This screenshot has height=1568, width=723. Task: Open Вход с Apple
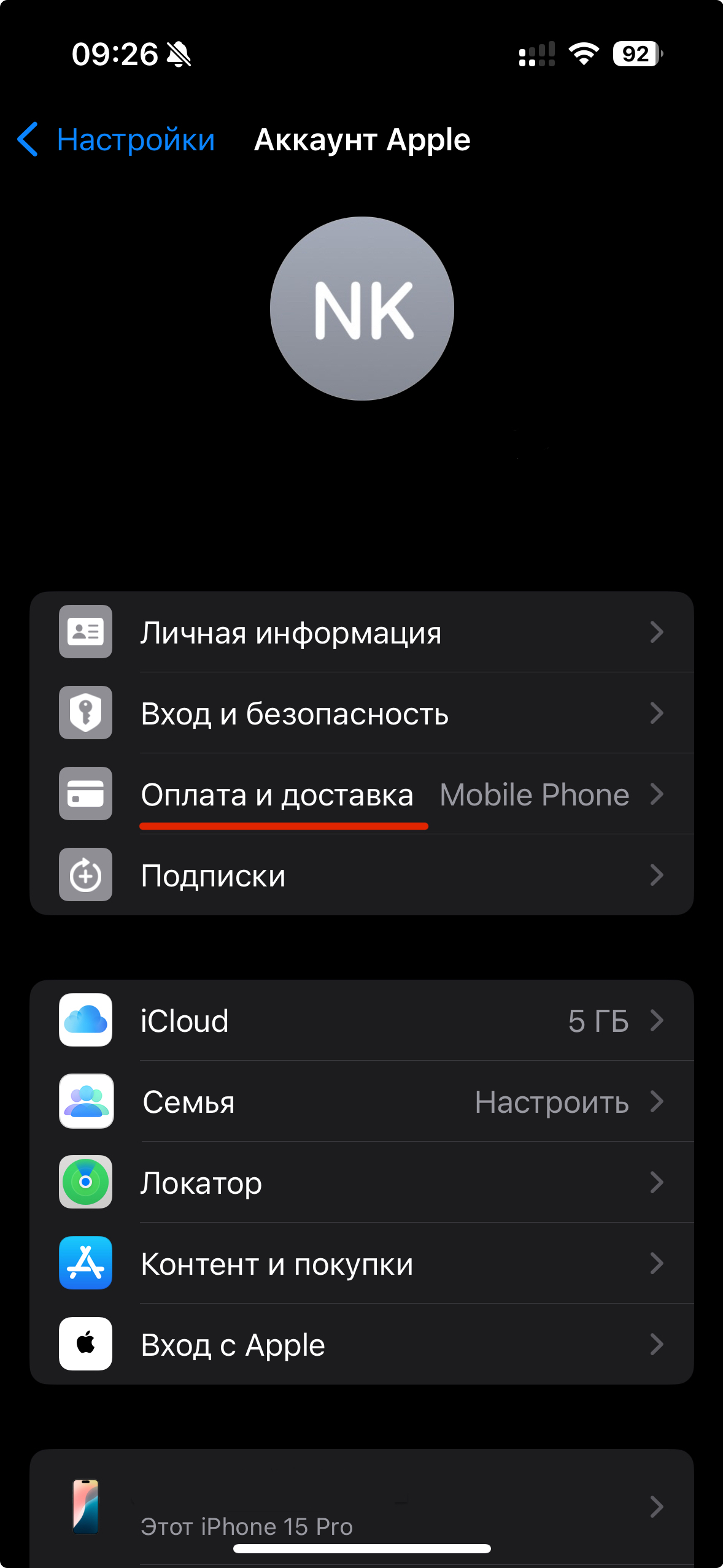361,1345
